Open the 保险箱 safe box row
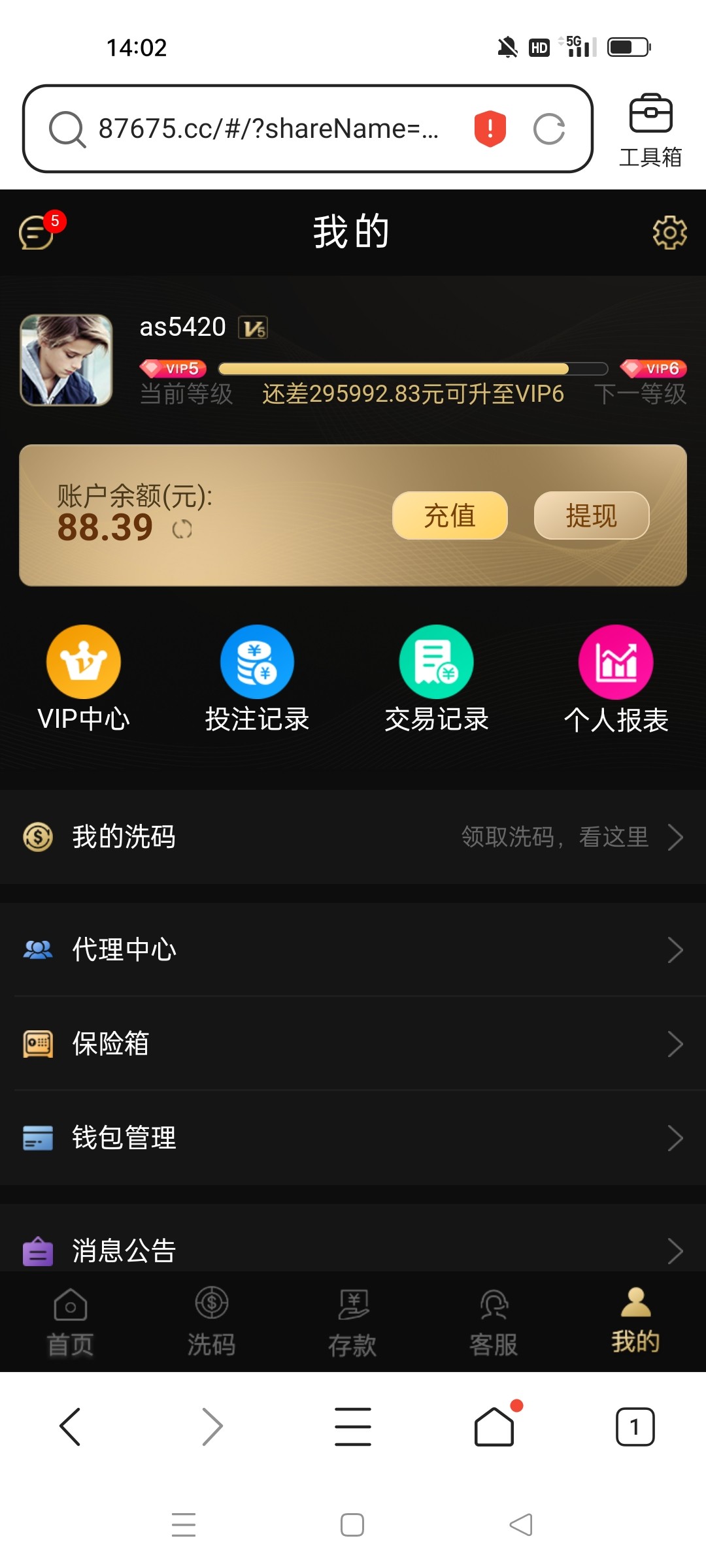 353,1043
